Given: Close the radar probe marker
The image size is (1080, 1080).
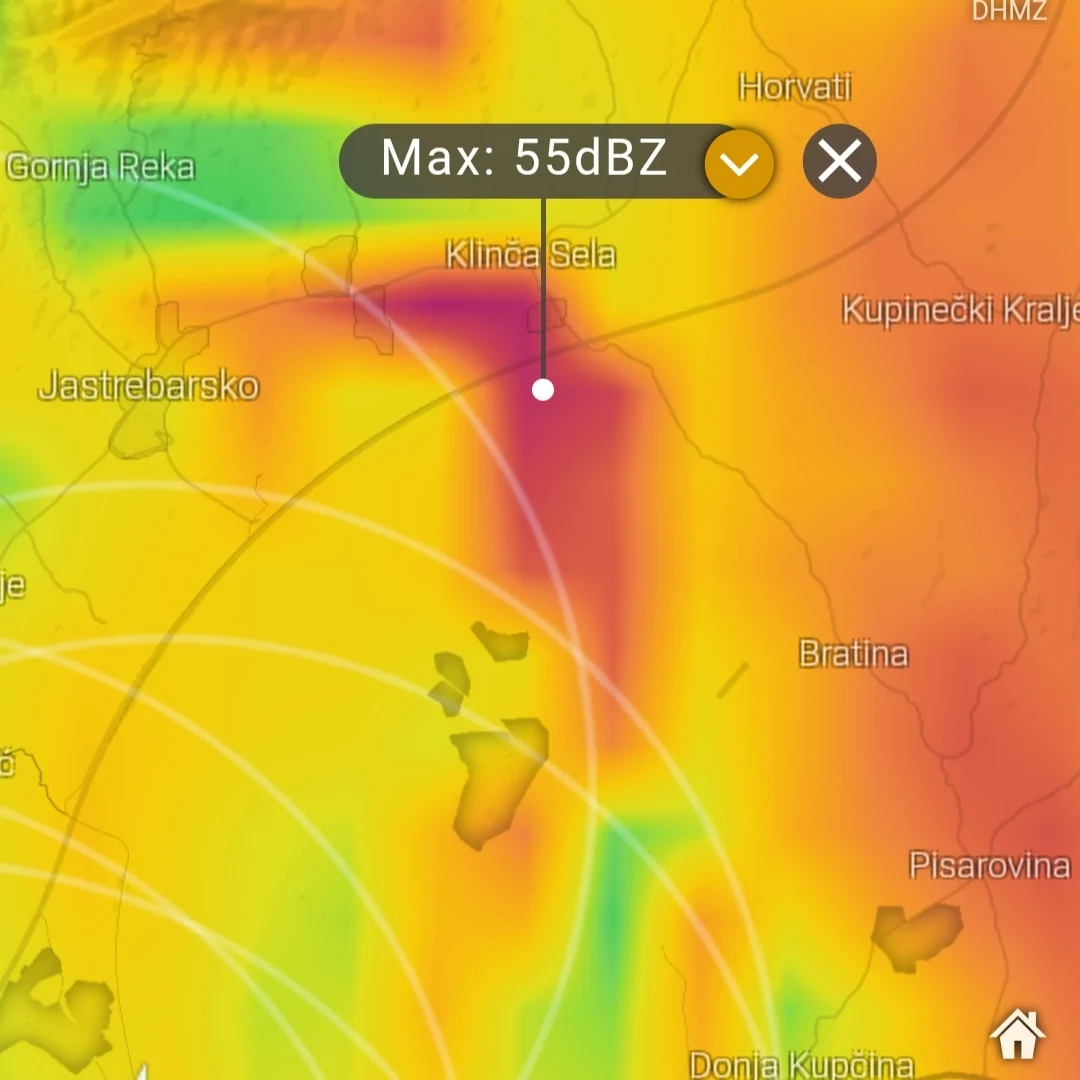Looking at the screenshot, I should pos(839,160).
